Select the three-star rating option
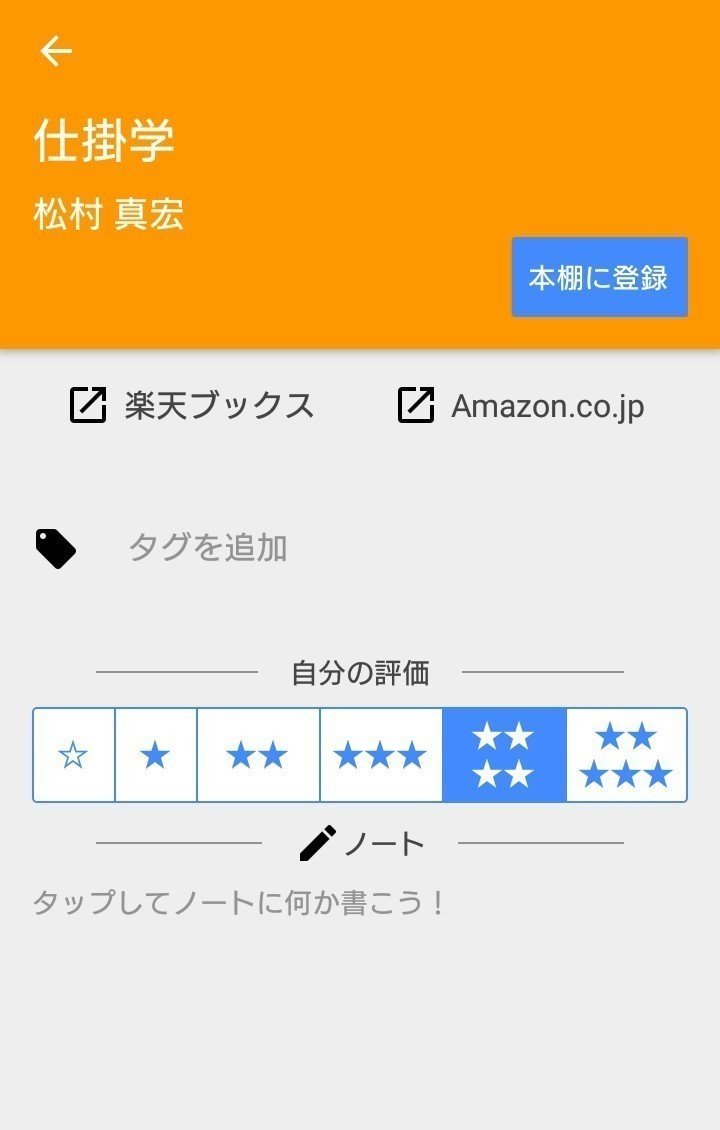 click(381, 755)
